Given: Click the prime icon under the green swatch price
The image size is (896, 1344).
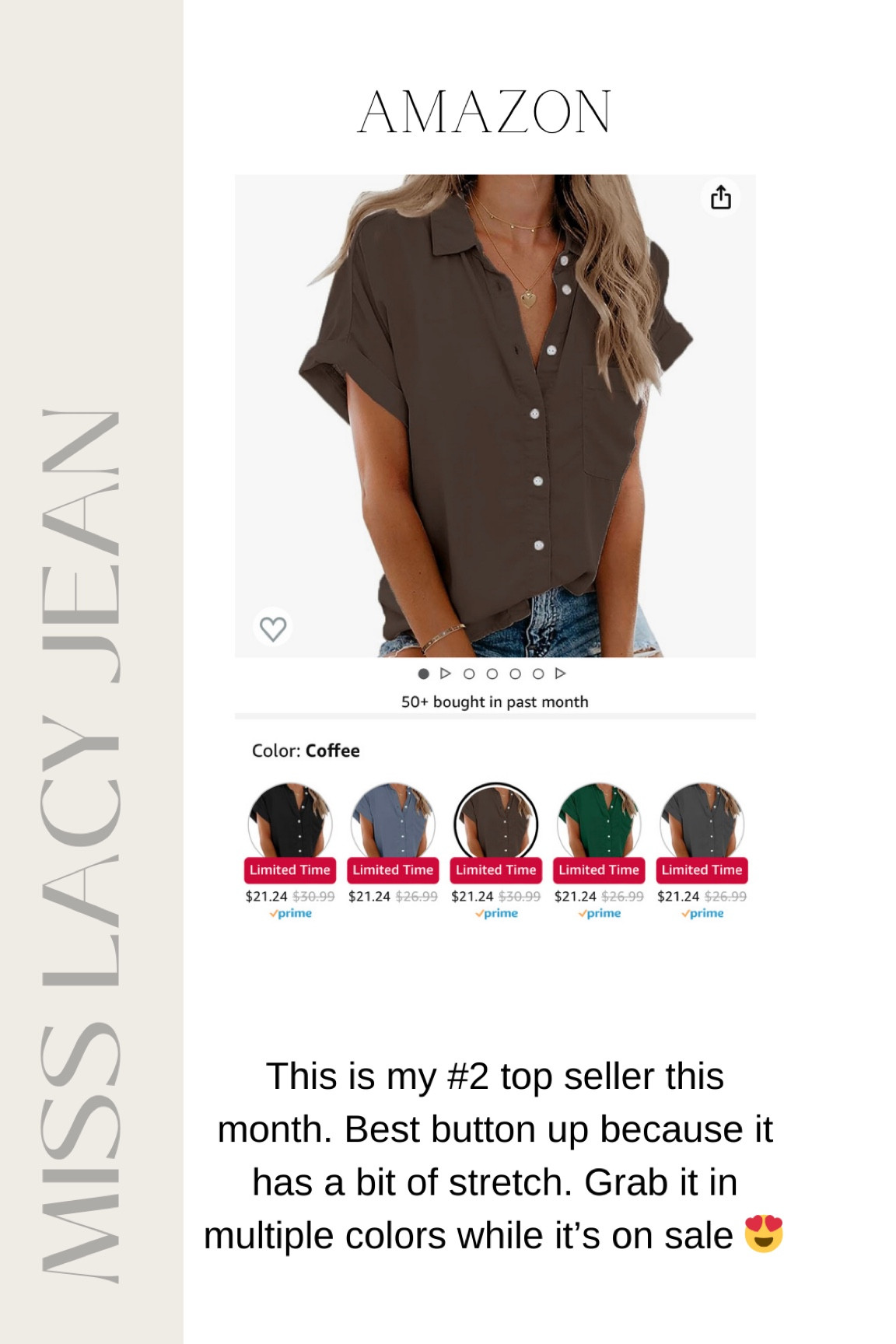Looking at the screenshot, I should pyautogui.click(x=599, y=913).
